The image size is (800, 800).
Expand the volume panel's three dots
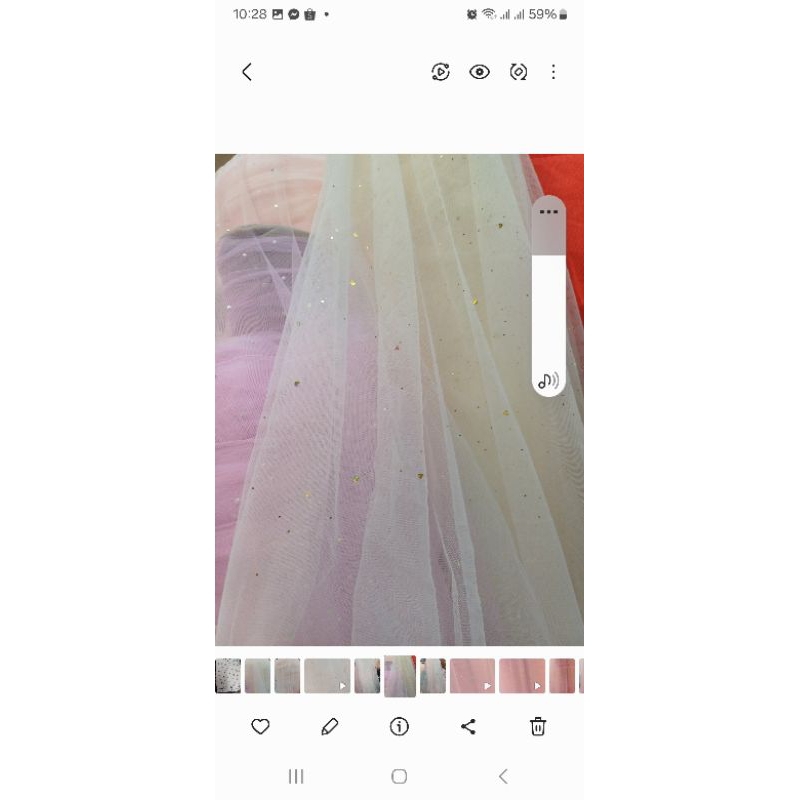pos(548,212)
